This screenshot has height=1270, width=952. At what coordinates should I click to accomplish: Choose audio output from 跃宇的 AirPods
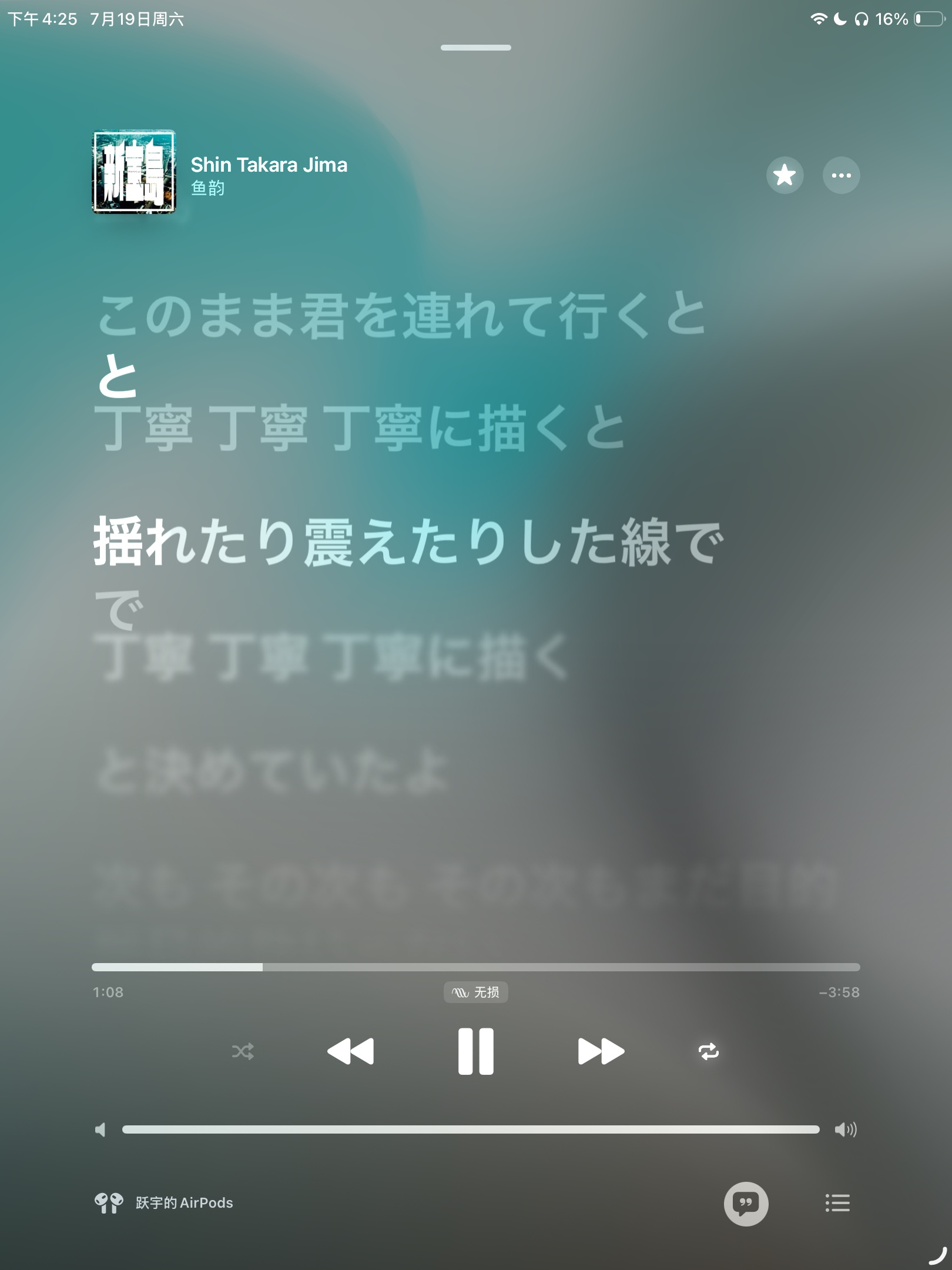click(x=165, y=1203)
